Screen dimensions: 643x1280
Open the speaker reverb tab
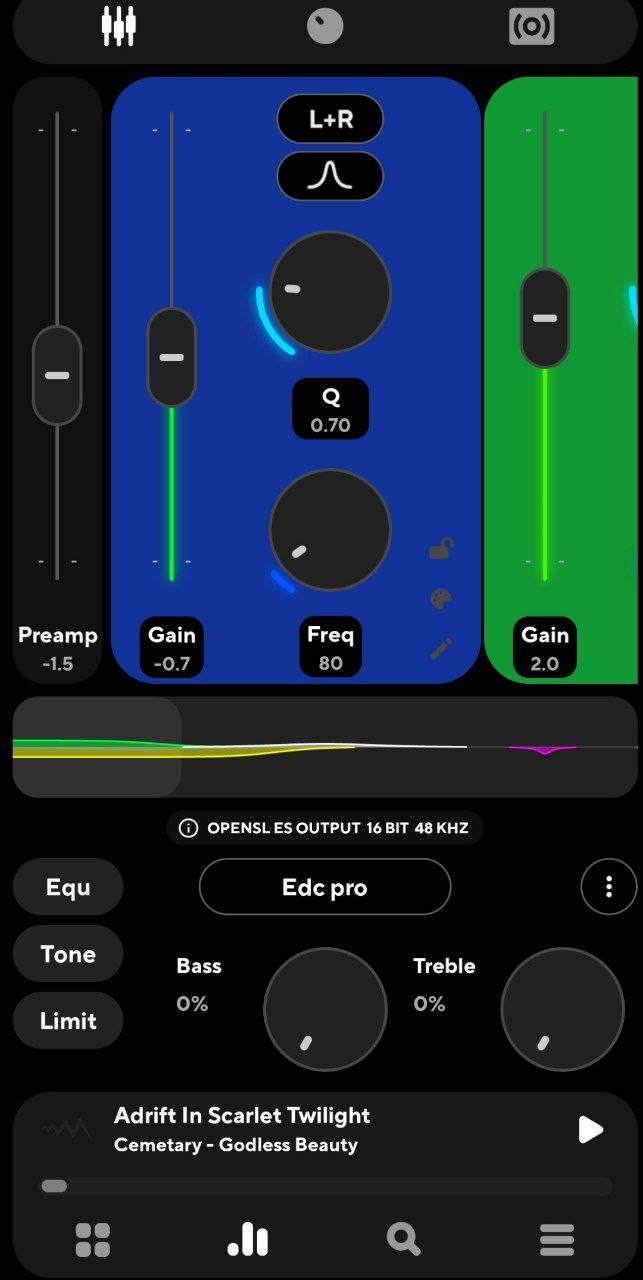pyautogui.click(x=531, y=27)
